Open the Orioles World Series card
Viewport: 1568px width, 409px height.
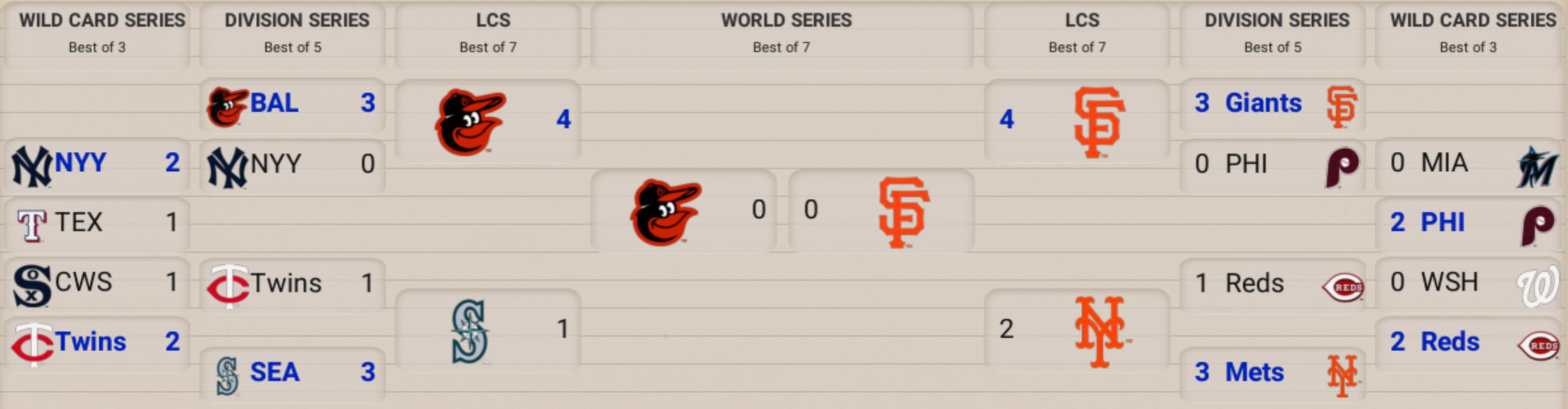click(x=683, y=211)
